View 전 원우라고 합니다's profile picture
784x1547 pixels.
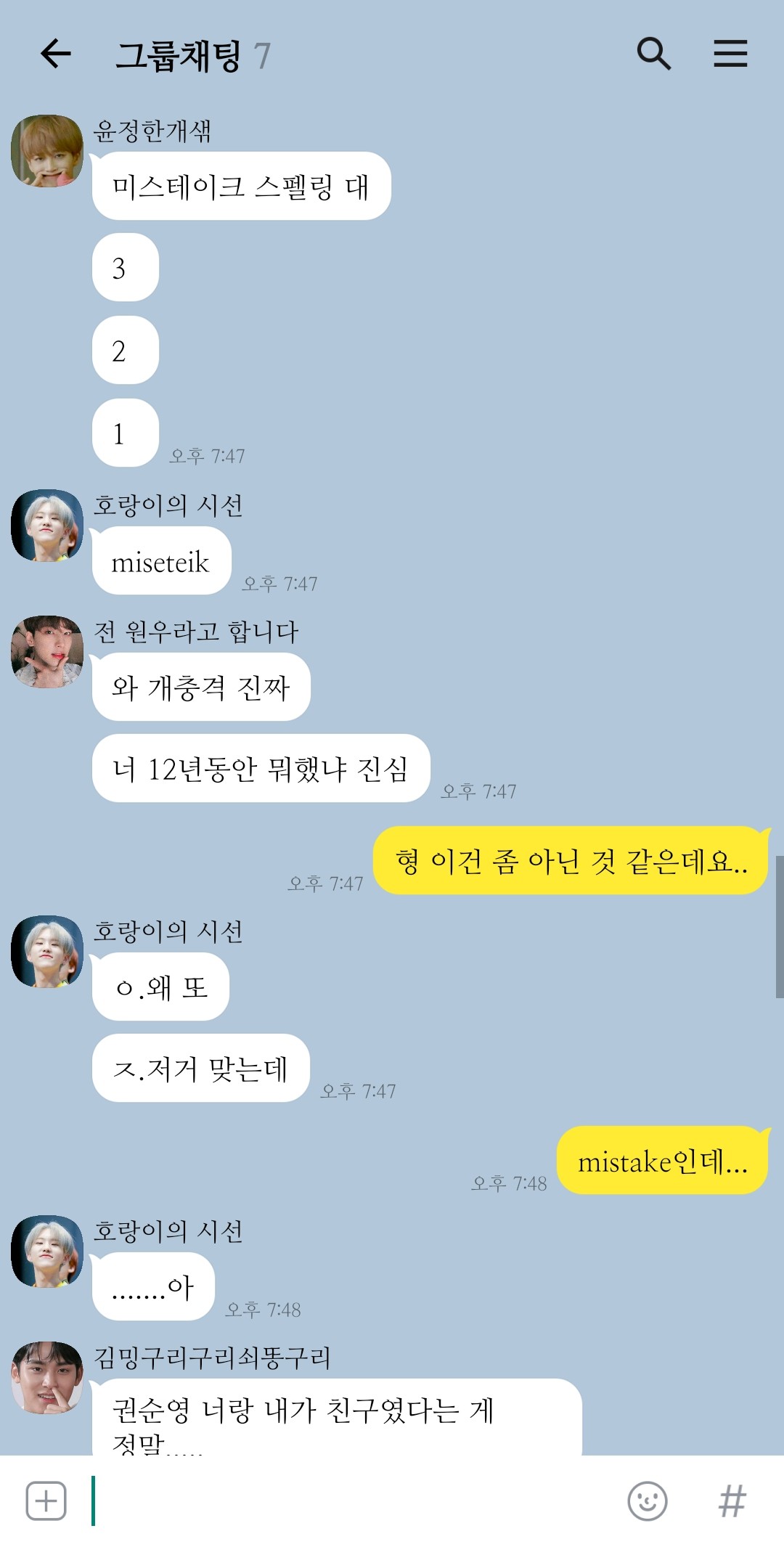(47, 651)
